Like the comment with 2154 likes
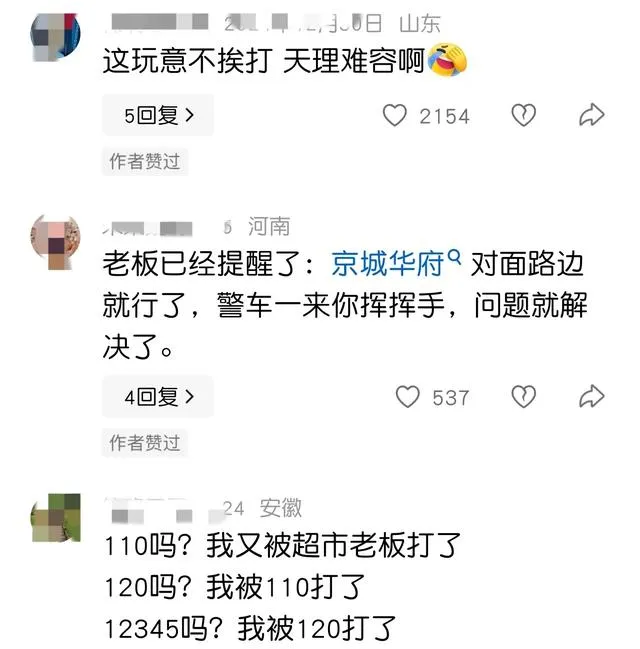The width and height of the screenshot is (640, 649). tap(396, 116)
